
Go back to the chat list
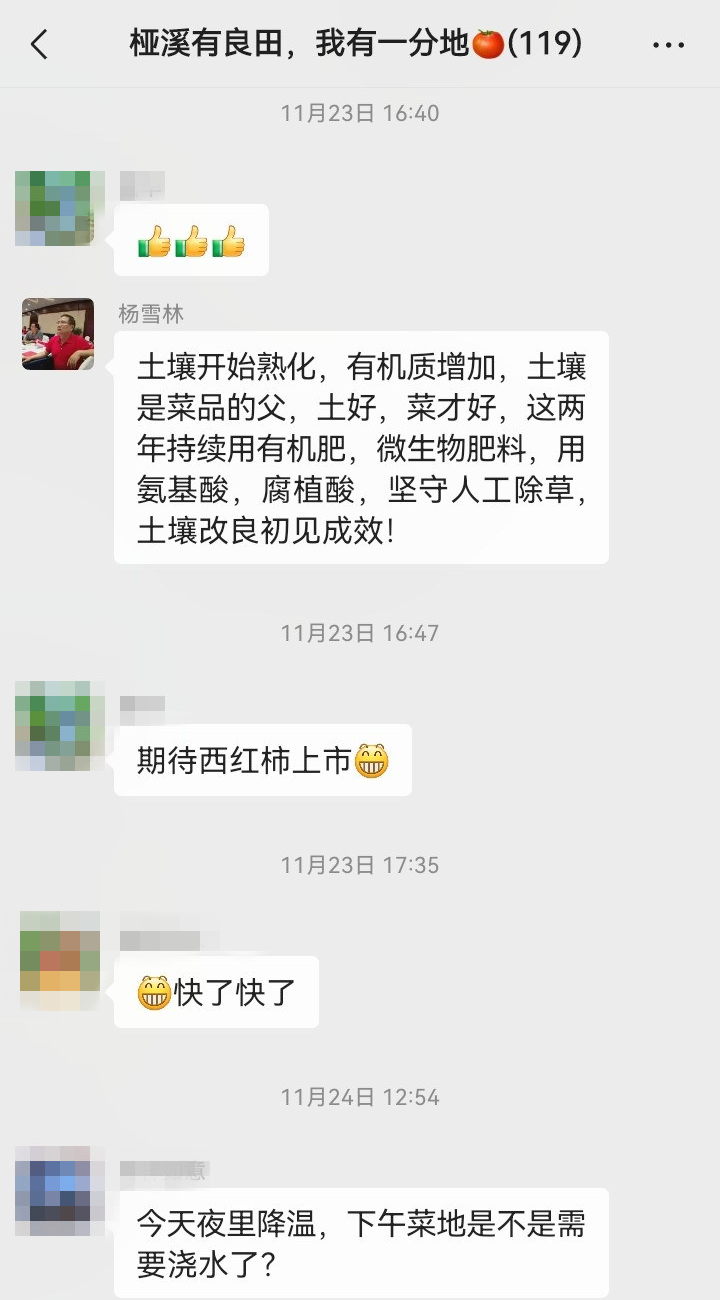click(x=40, y=44)
